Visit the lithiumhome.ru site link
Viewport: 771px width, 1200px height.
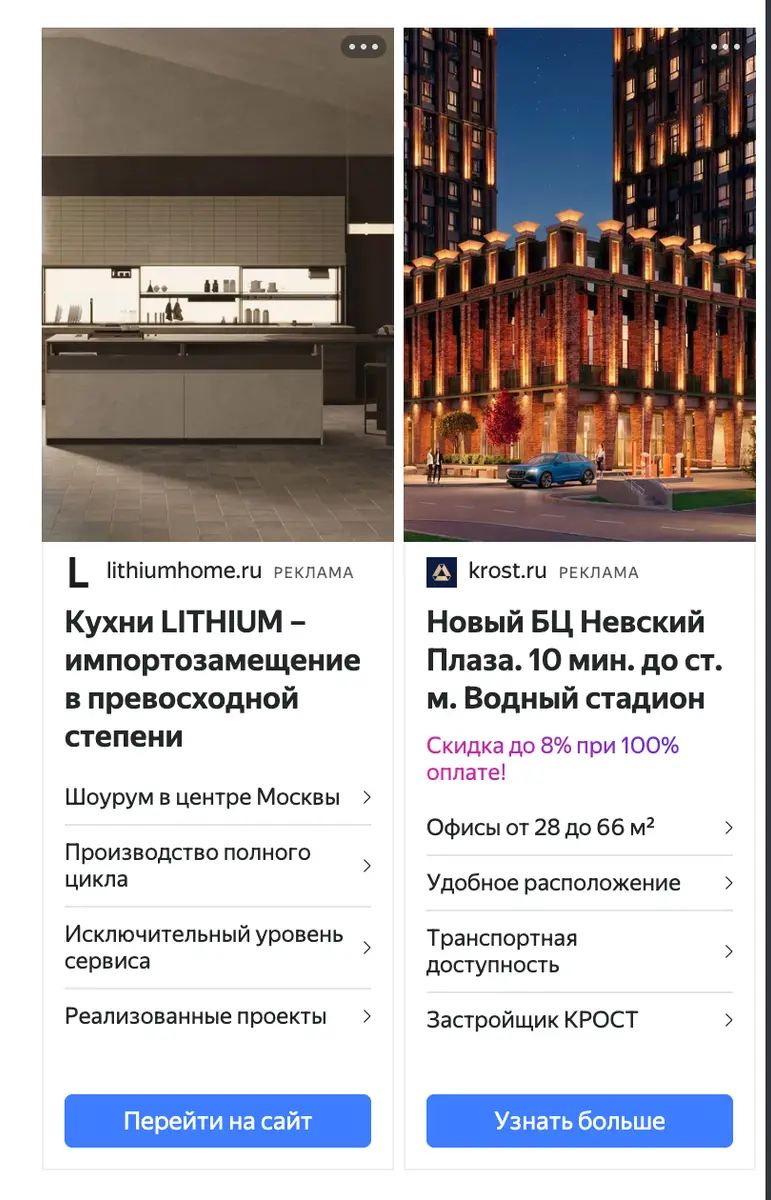tap(184, 572)
